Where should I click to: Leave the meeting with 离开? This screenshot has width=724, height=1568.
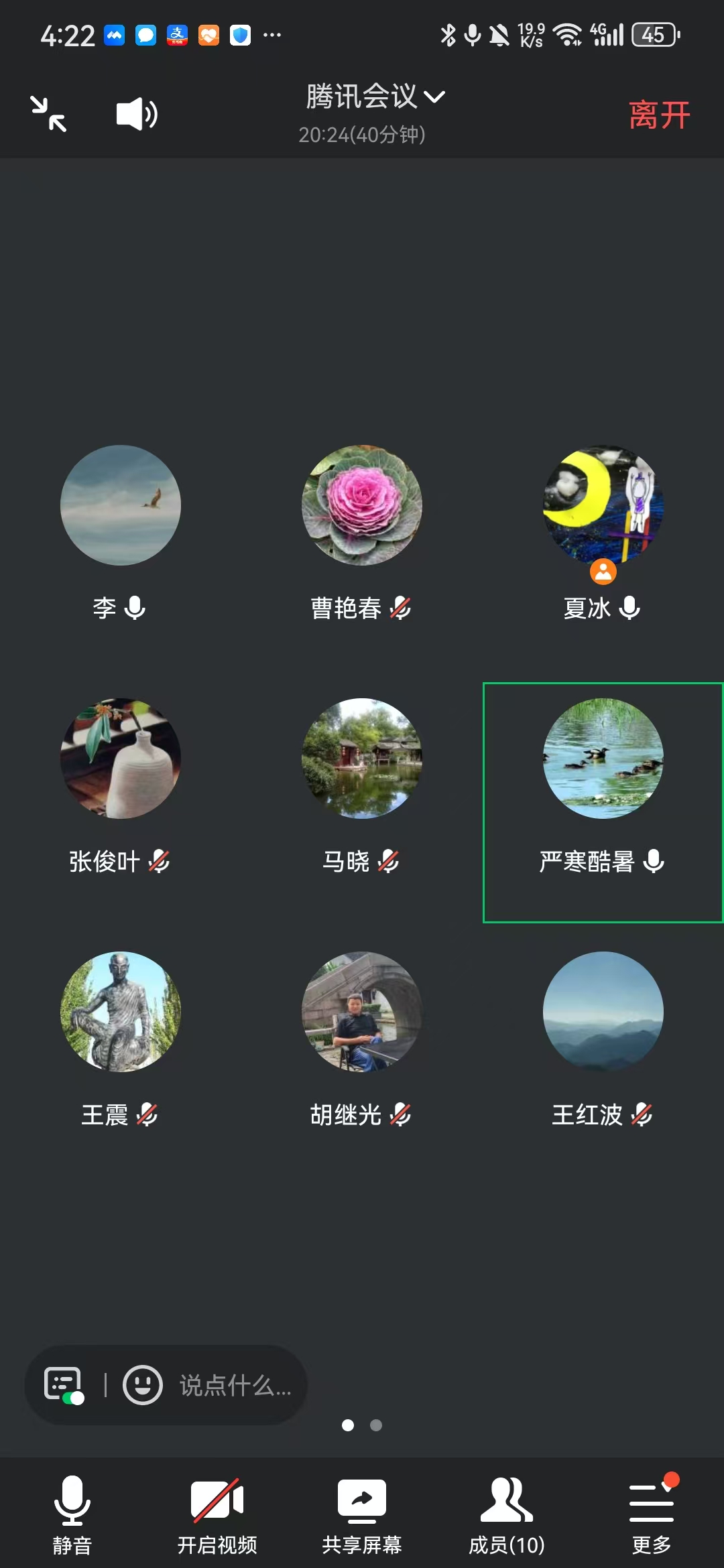(659, 115)
